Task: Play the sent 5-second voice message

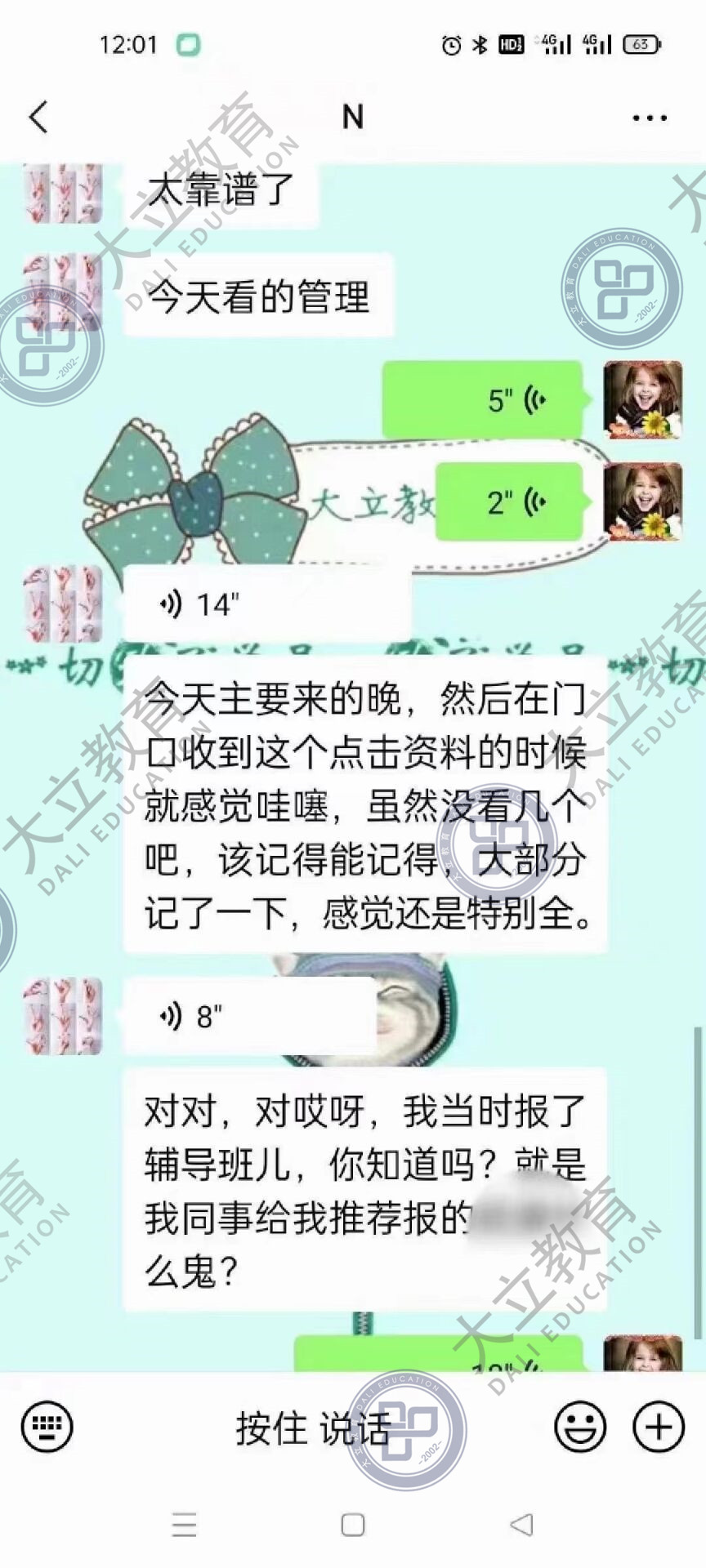Action: tap(483, 400)
